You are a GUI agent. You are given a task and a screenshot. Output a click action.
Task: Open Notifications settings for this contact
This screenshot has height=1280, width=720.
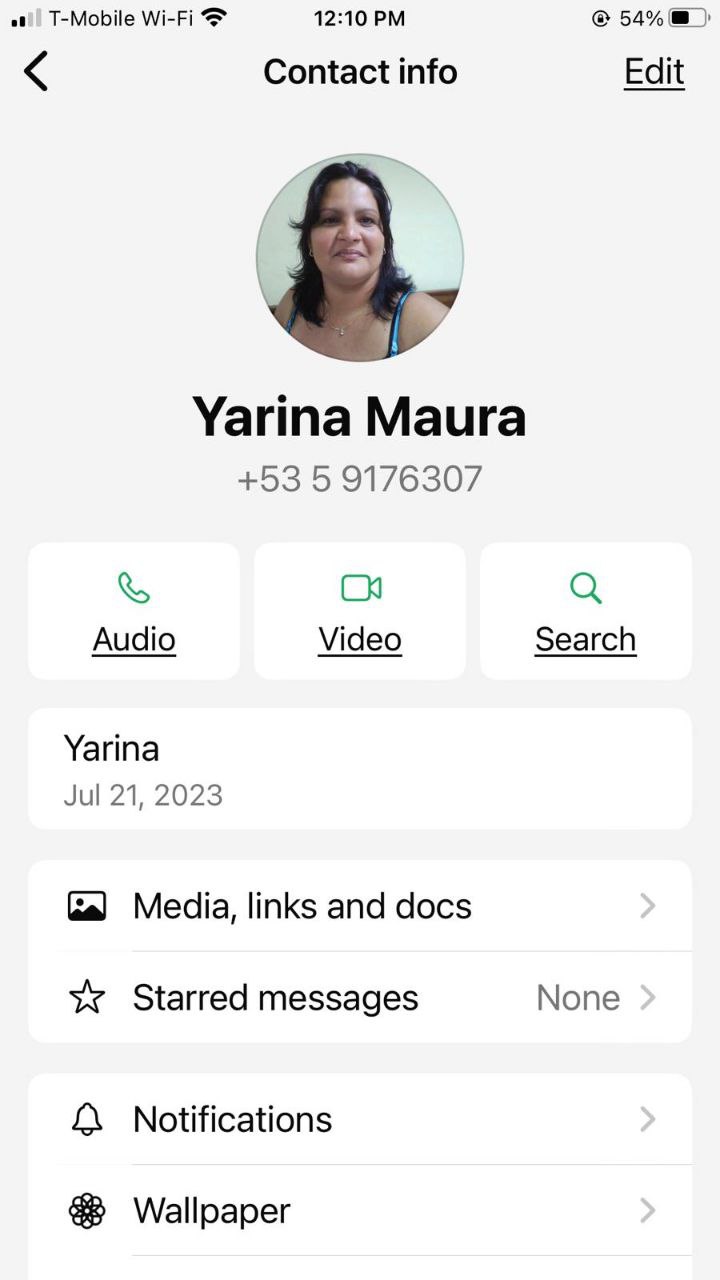tap(360, 1119)
